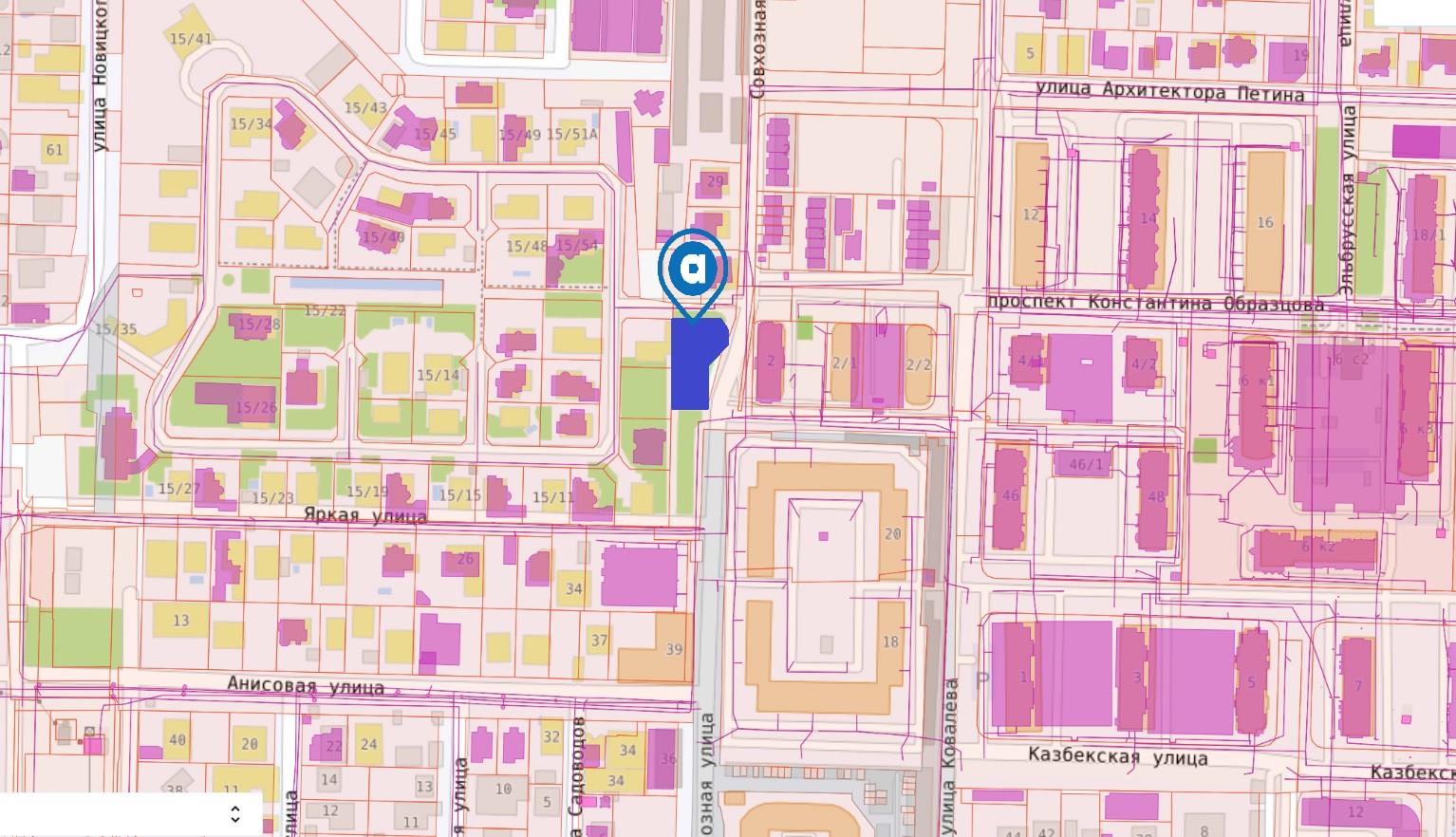Select the highlighted blue land parcel

[692, 370]
